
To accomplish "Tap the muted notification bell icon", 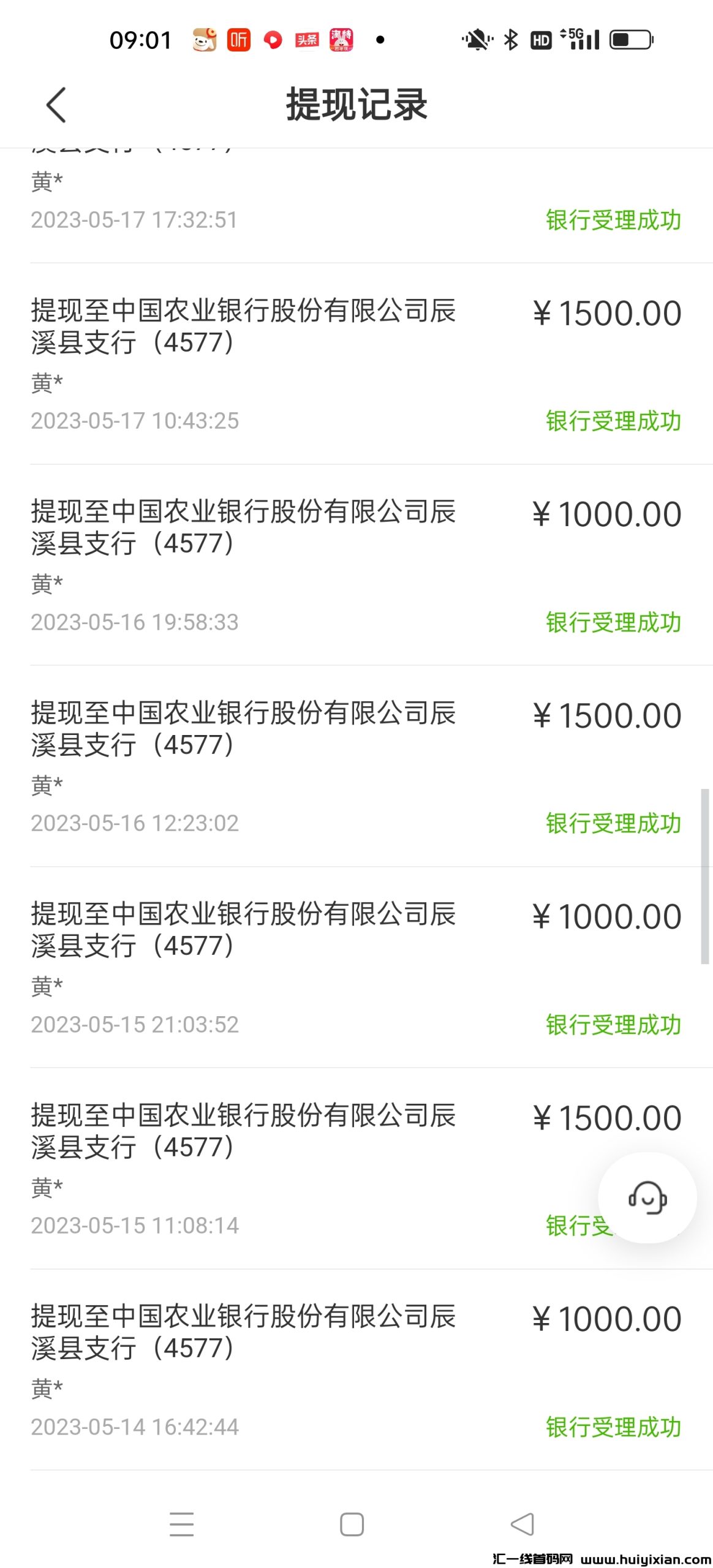I will tap(477, 39).
